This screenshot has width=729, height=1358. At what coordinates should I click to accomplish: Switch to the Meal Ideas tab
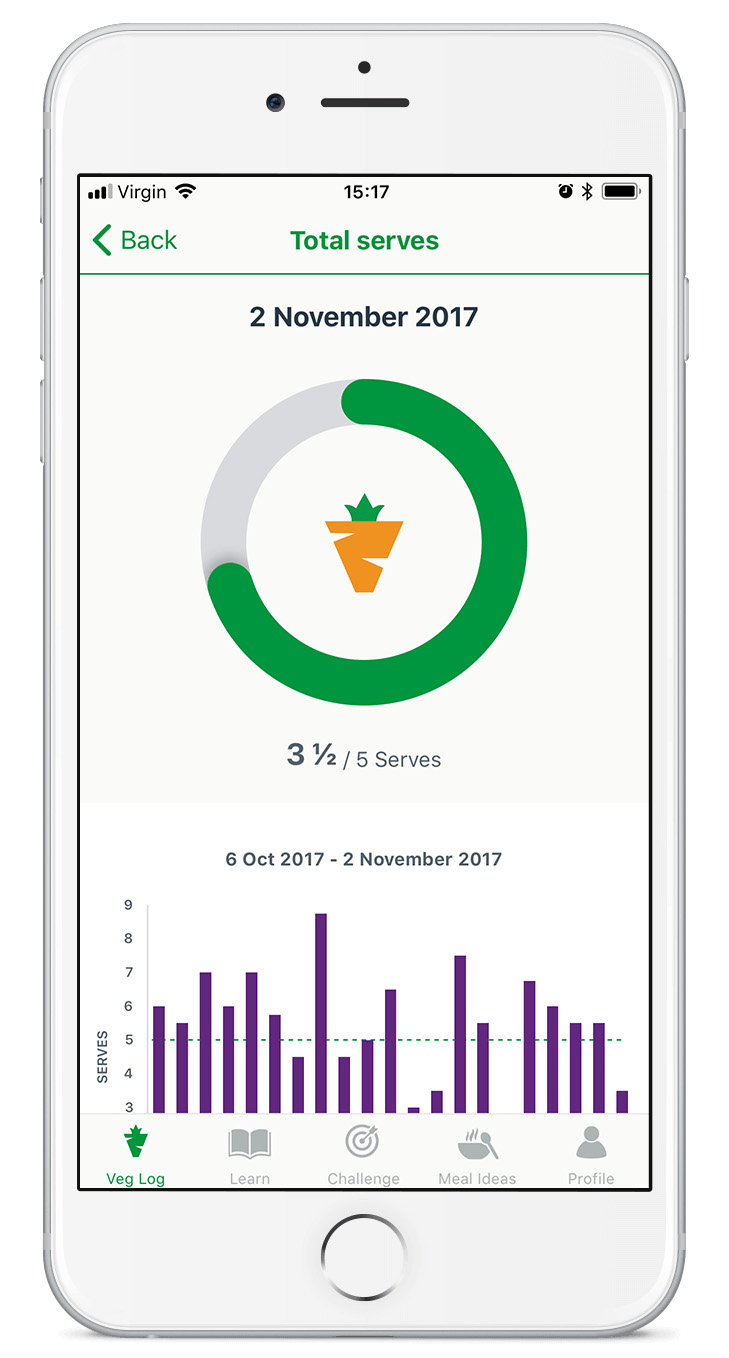(477, 1156)
